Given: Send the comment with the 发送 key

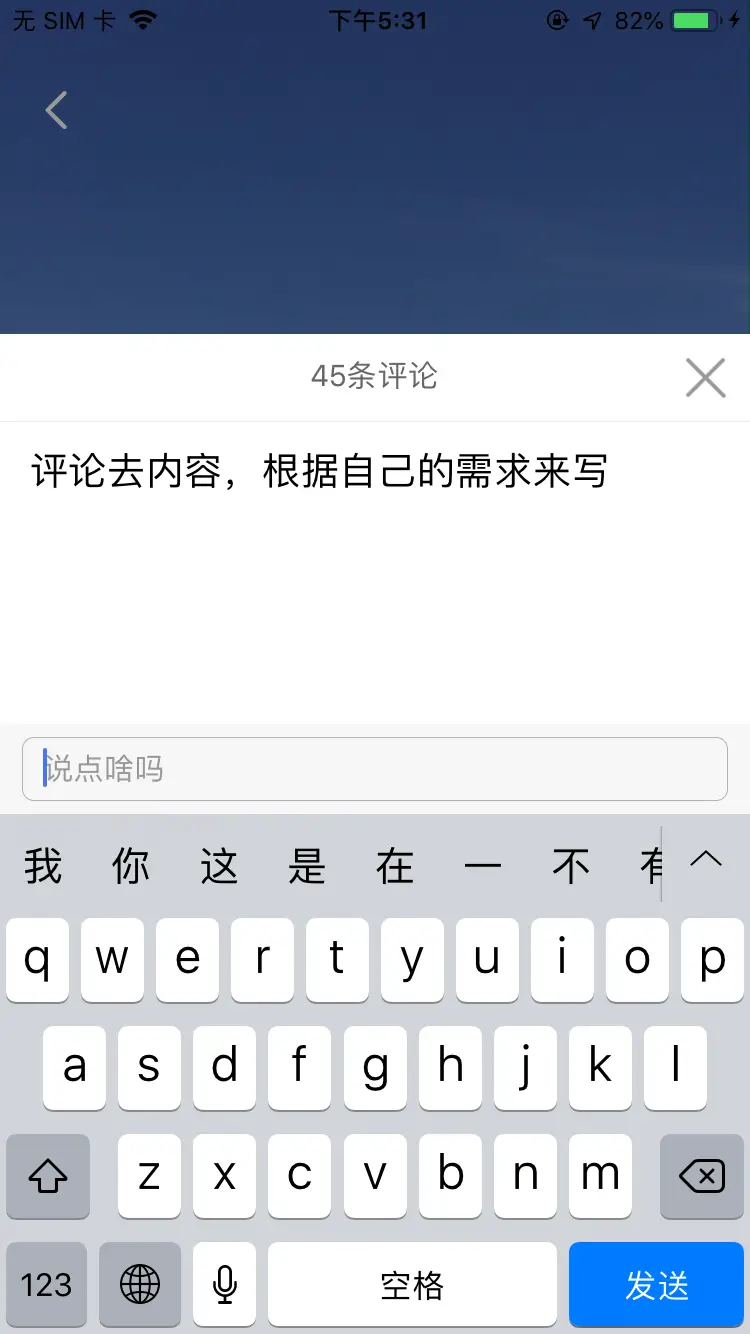Looking at the screenshot, I should [657, 1285].
